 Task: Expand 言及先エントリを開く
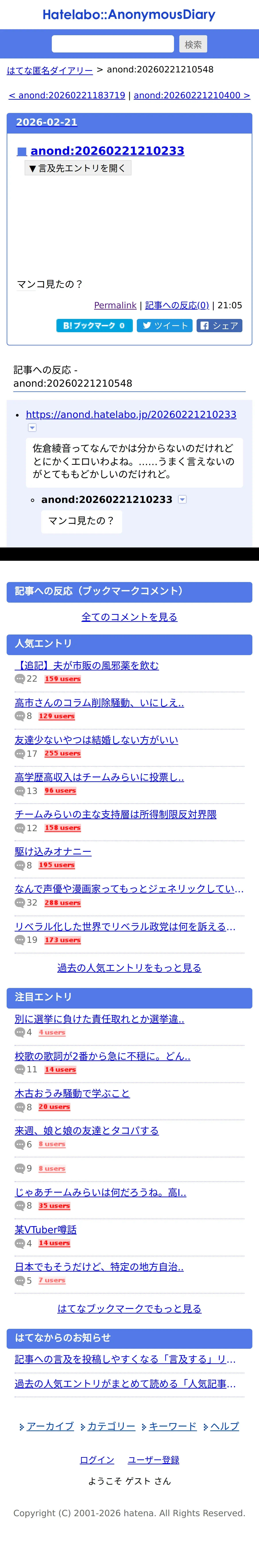pyautogui.click(x=78, y=168)
